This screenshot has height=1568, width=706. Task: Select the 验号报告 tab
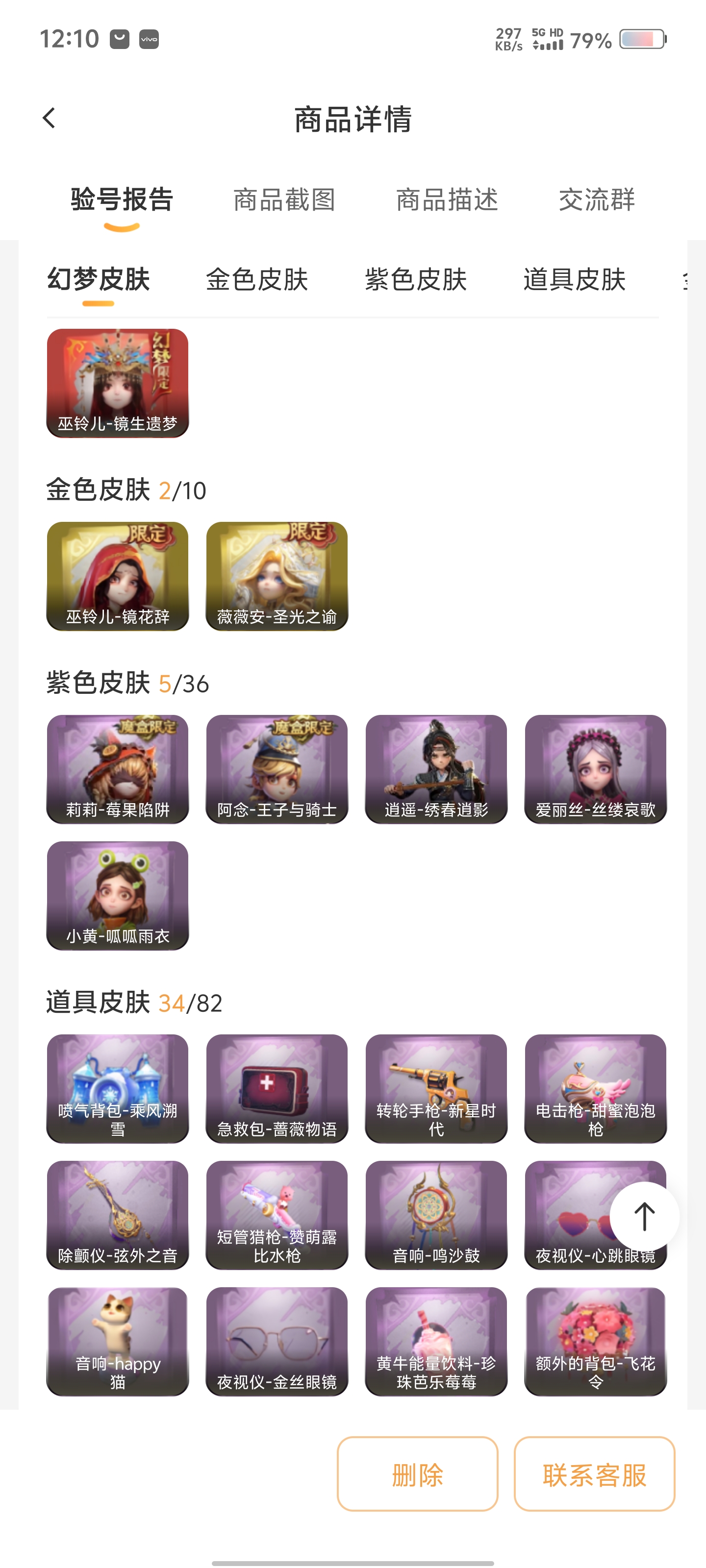pyautogui.click(x=123, y=200)
